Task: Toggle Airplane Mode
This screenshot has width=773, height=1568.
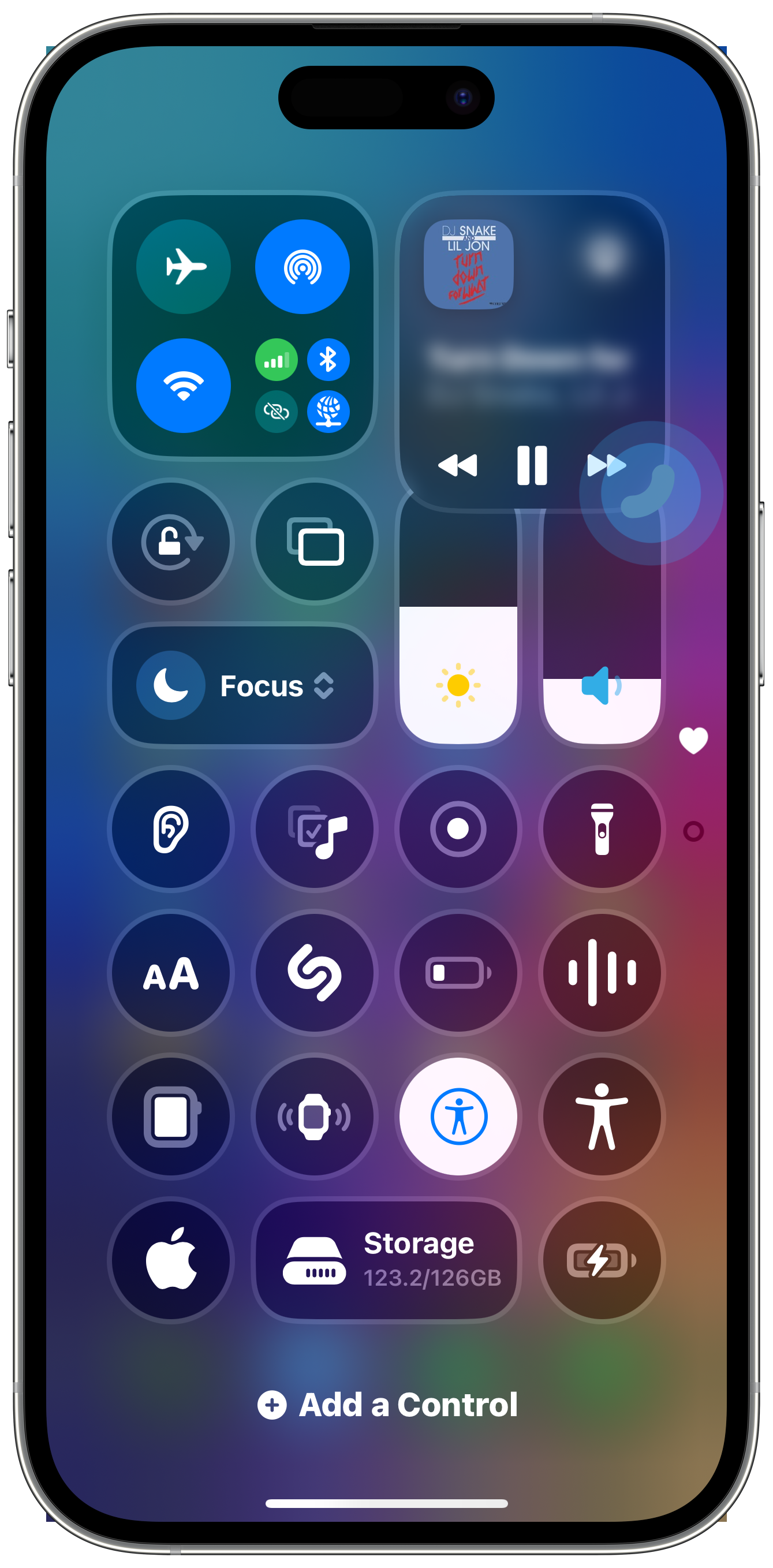Action: pos(183,267)
